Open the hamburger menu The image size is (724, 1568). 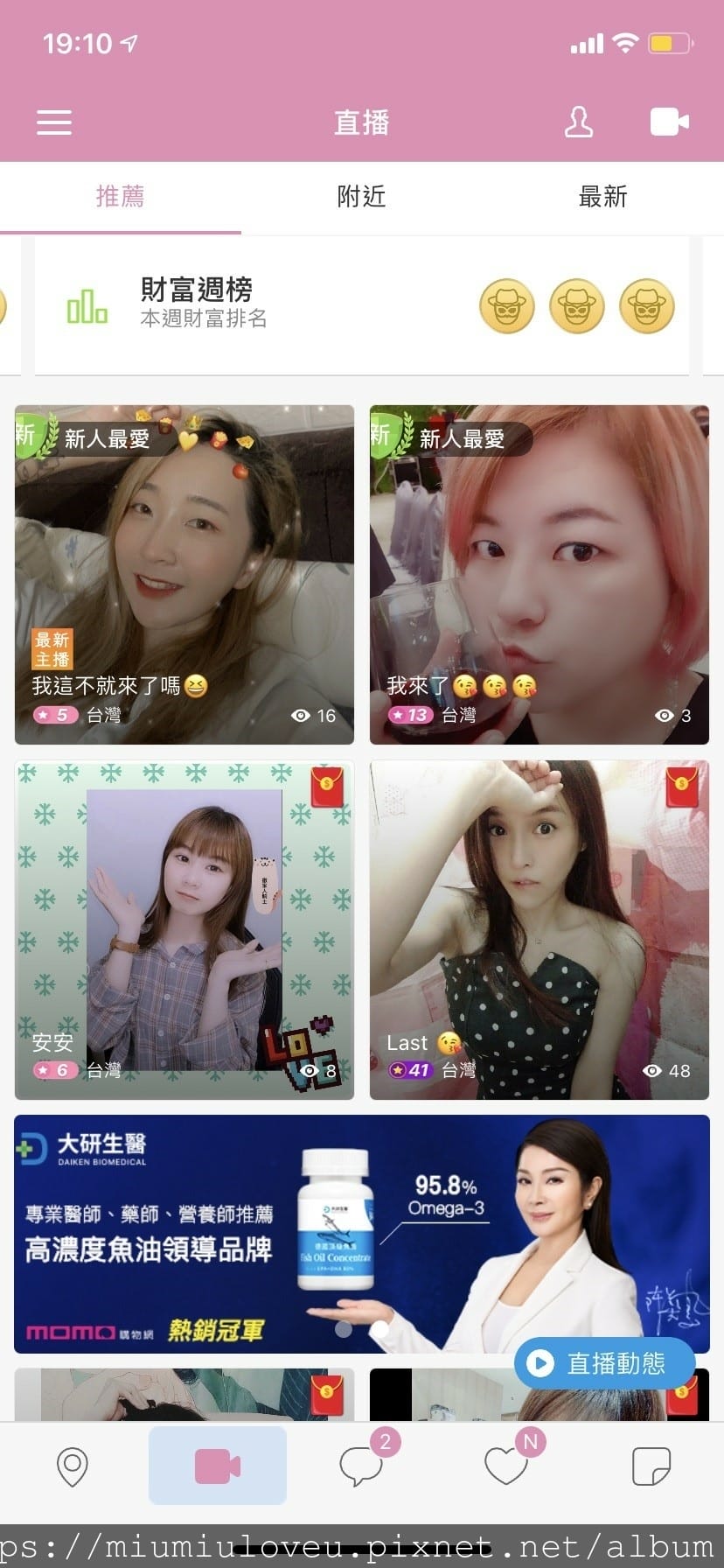(x=53, y=122)
